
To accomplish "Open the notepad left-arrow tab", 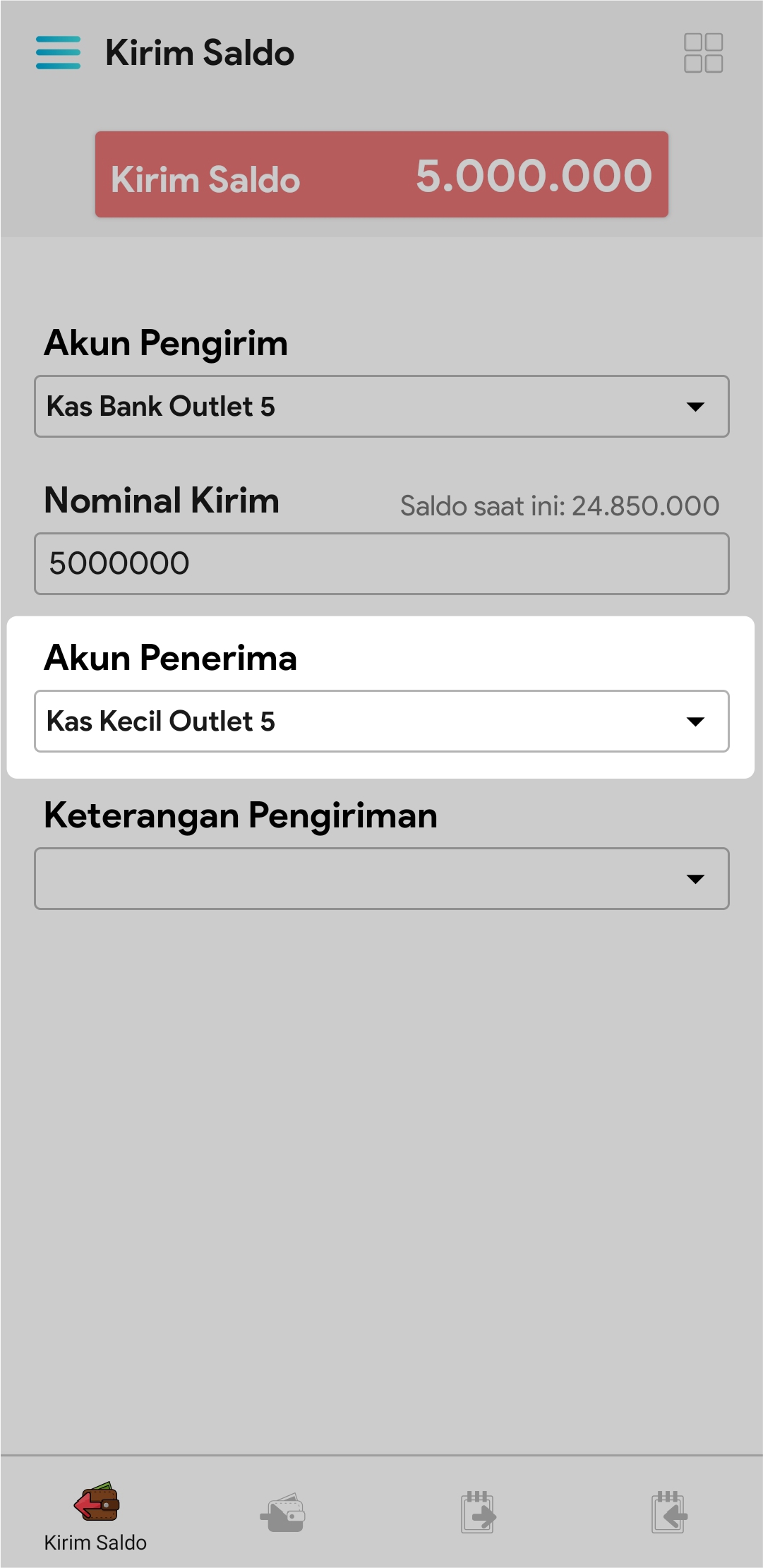I will (668, 1514).
